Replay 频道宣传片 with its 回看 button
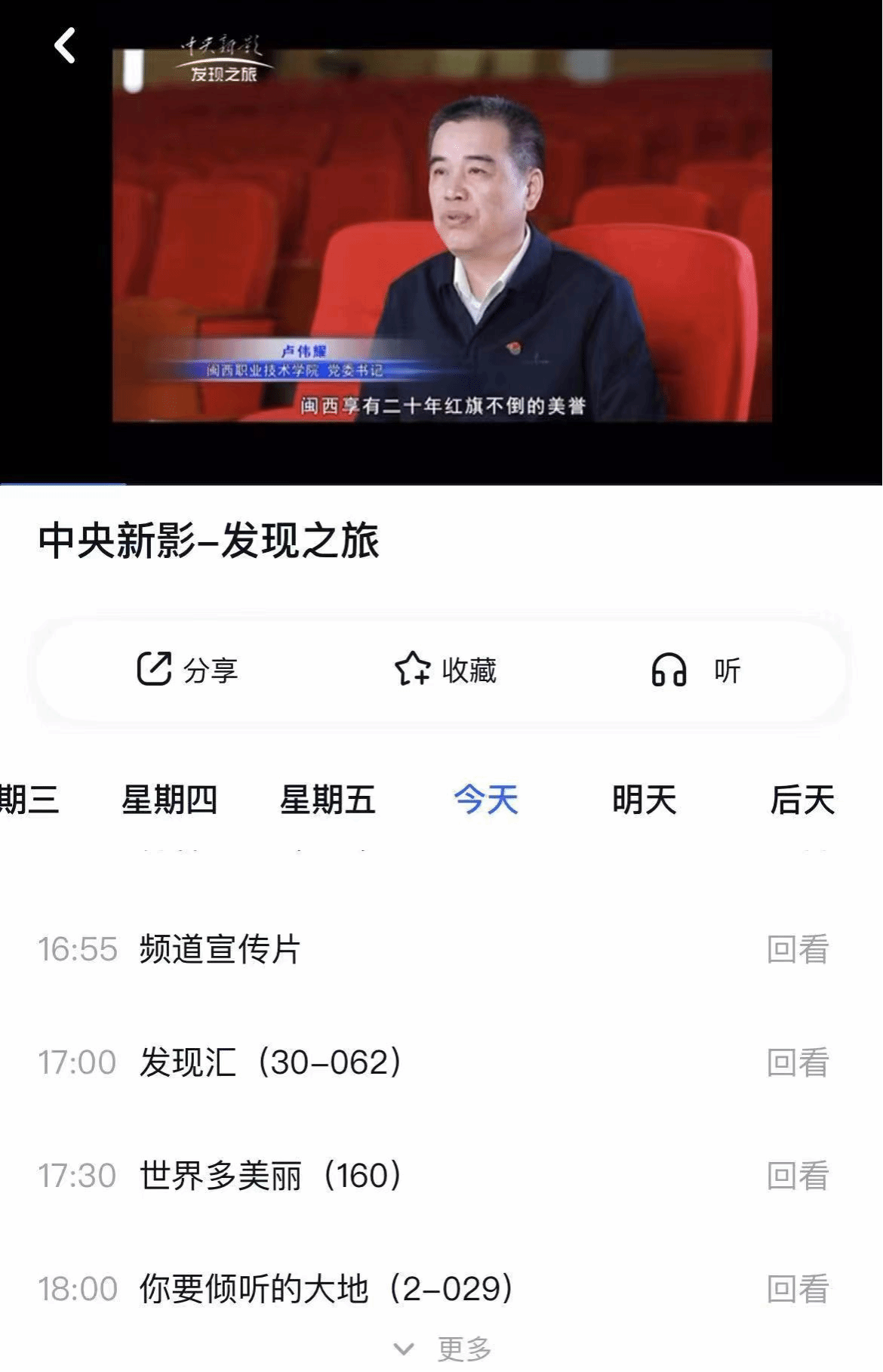Viewport: 883px width, 1372px height. 798,949
